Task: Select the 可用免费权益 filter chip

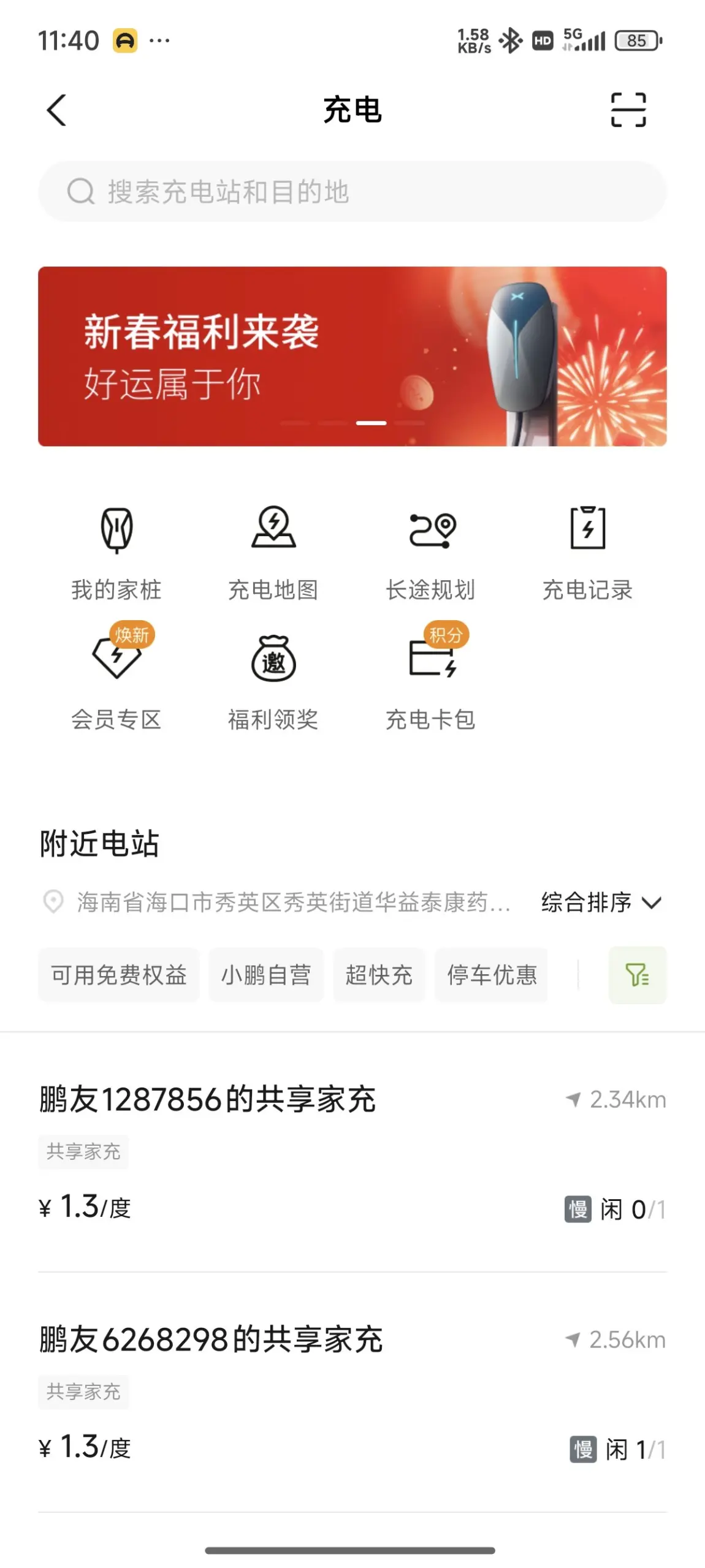Action: click(x=119, y=975)
